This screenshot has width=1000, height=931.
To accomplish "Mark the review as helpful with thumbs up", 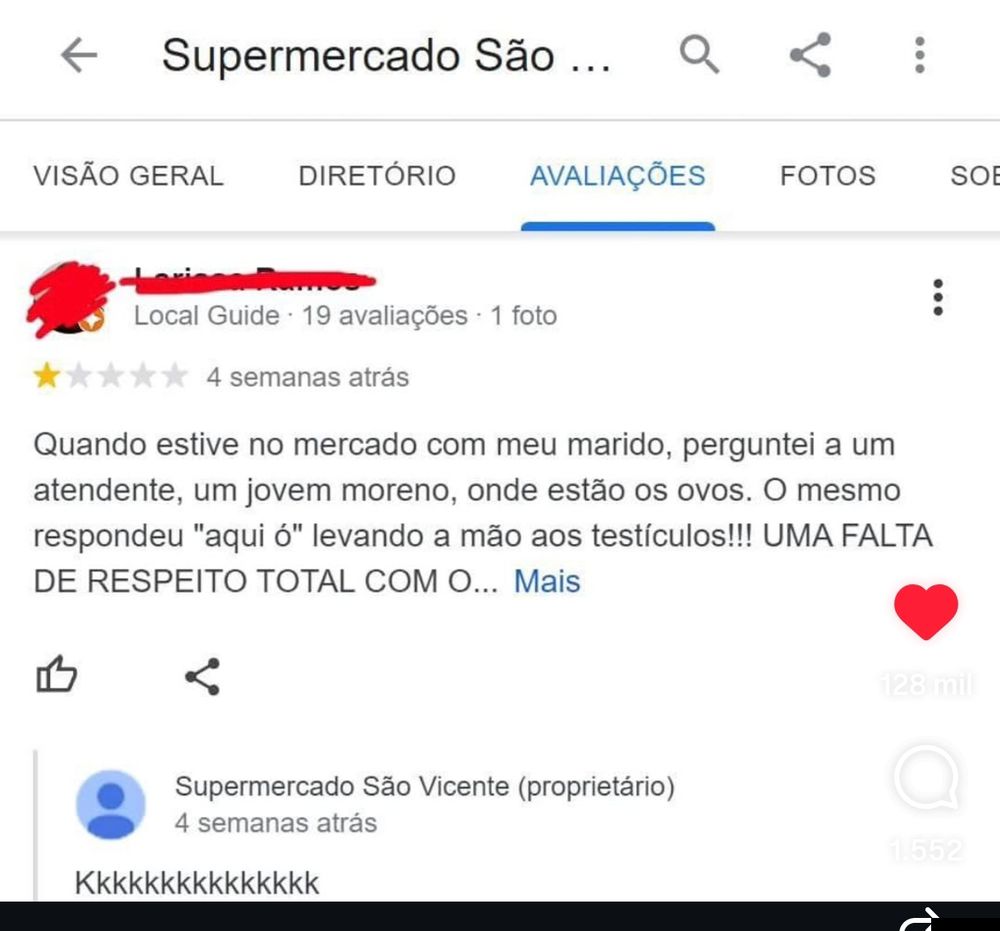I will [57, 676].
